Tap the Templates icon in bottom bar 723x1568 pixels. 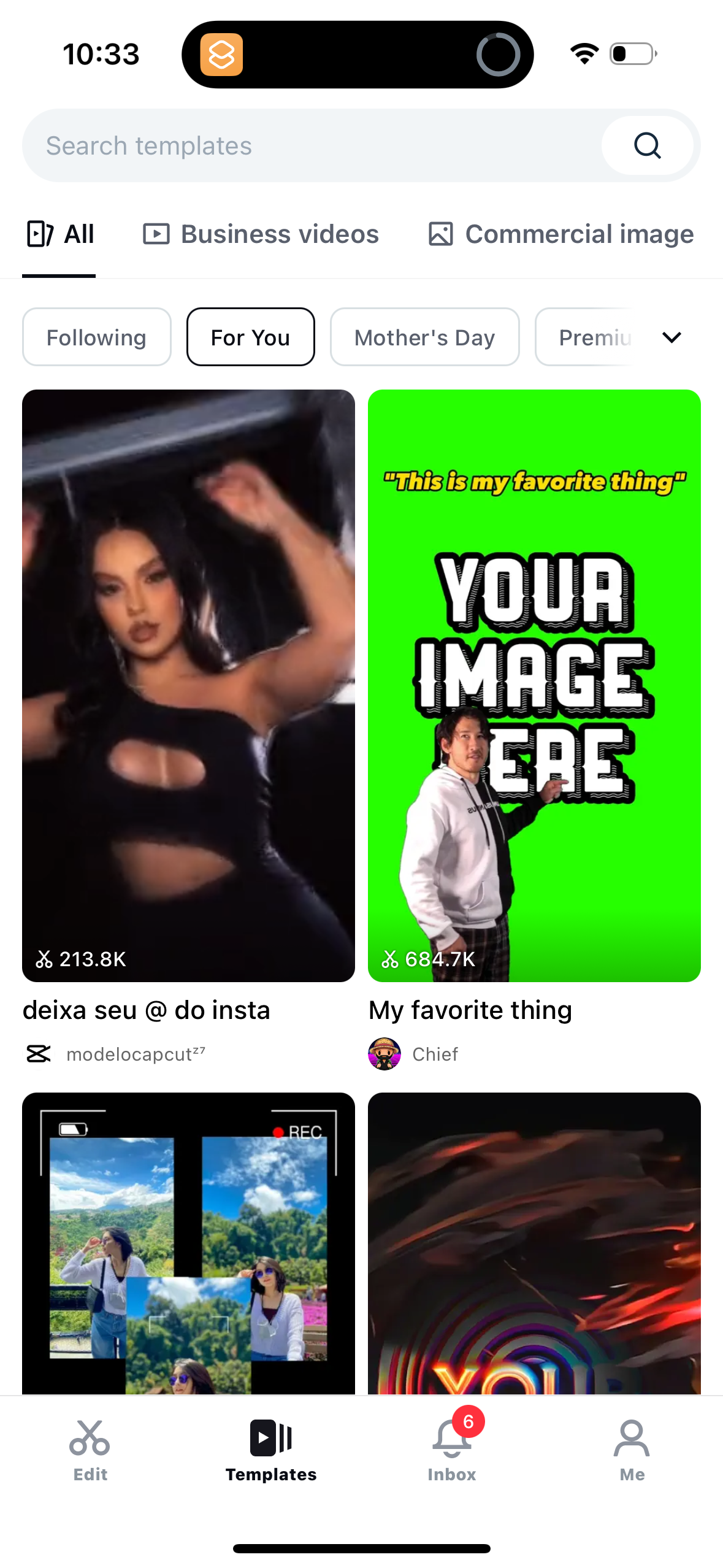(270, 1437)
